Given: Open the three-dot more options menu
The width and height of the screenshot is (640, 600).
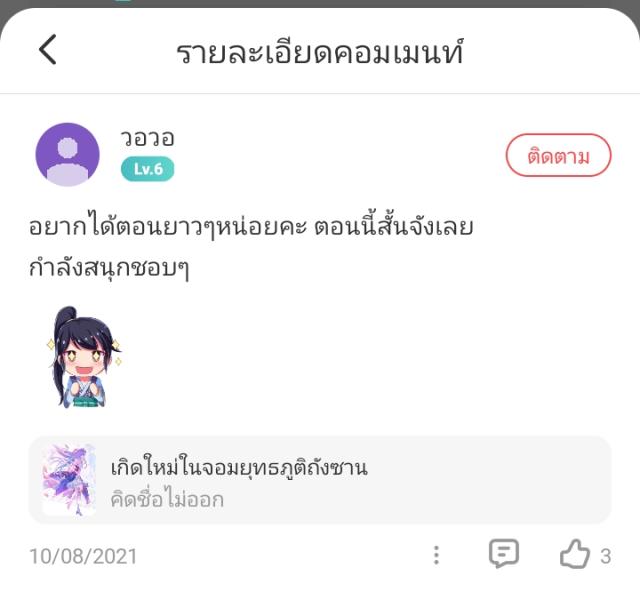Looking at the screenshot, I should (436, 555).
